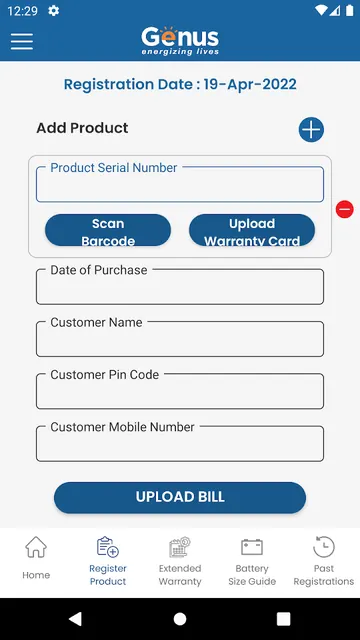Screen dimensions: 360x640
Task: Open the Battery Size Guide tab
Action: [252, 562]
